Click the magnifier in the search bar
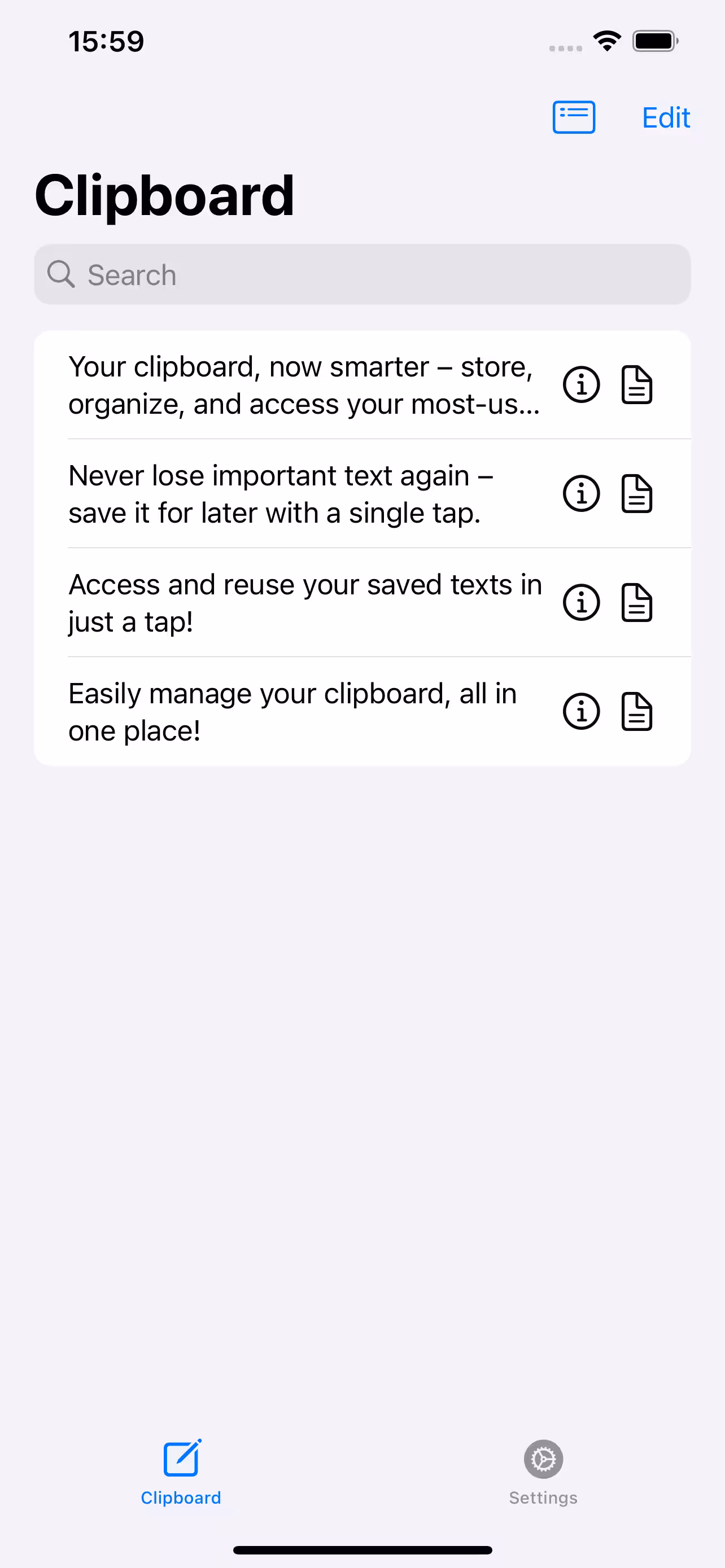The image size is (725, 1568). (x=61, y=274)
